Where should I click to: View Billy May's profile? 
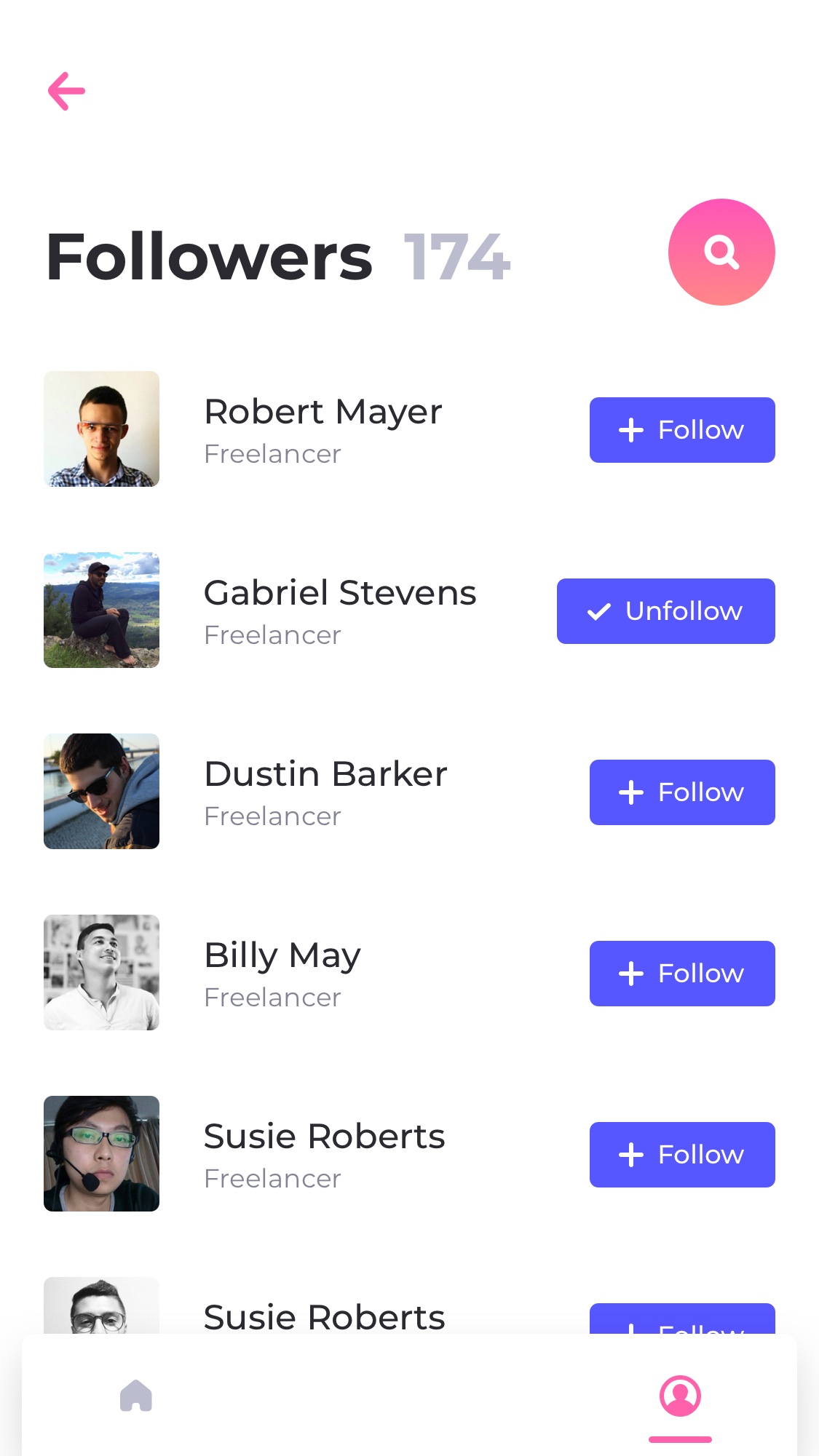[x=101, y=973]
